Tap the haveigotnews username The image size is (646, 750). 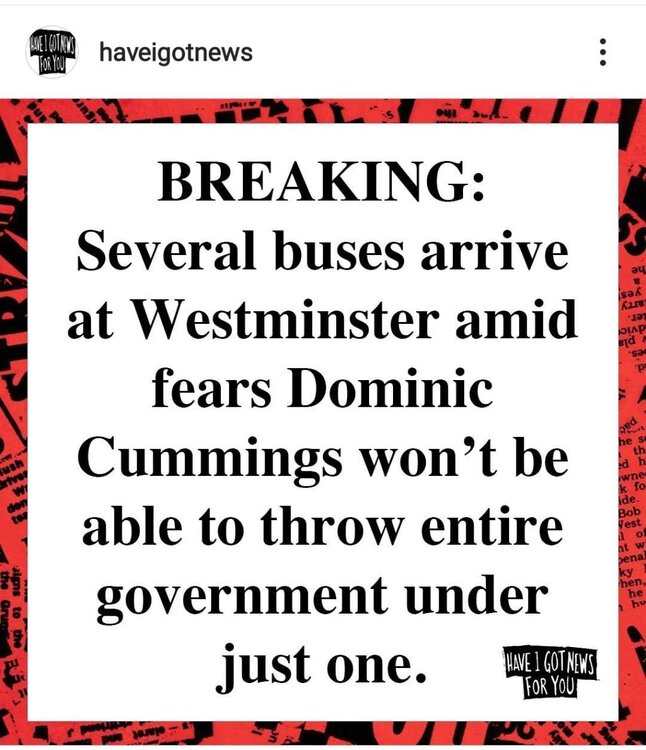click(x=175, y=52)
